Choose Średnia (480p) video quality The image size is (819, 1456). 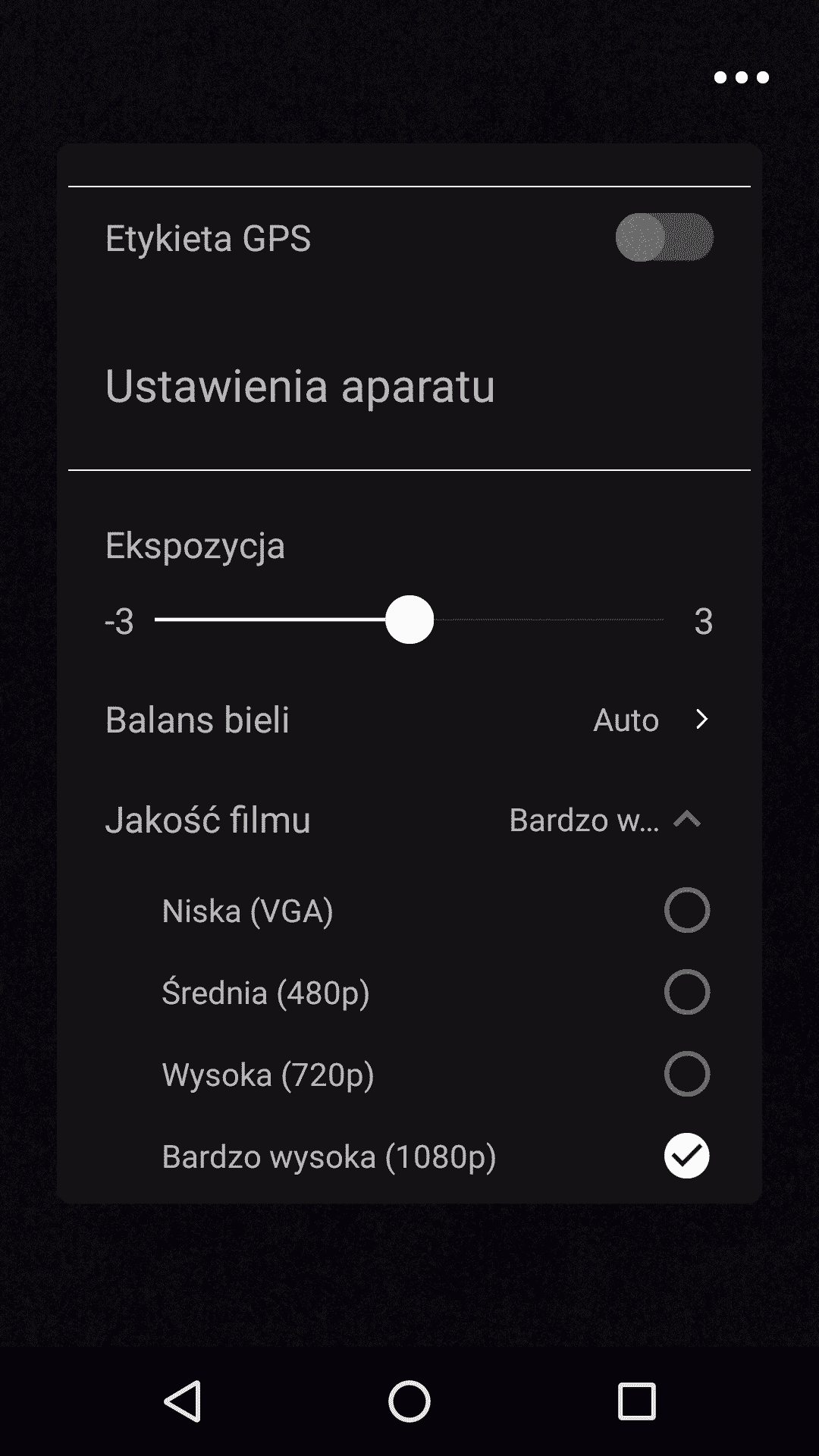coord(687,992)
